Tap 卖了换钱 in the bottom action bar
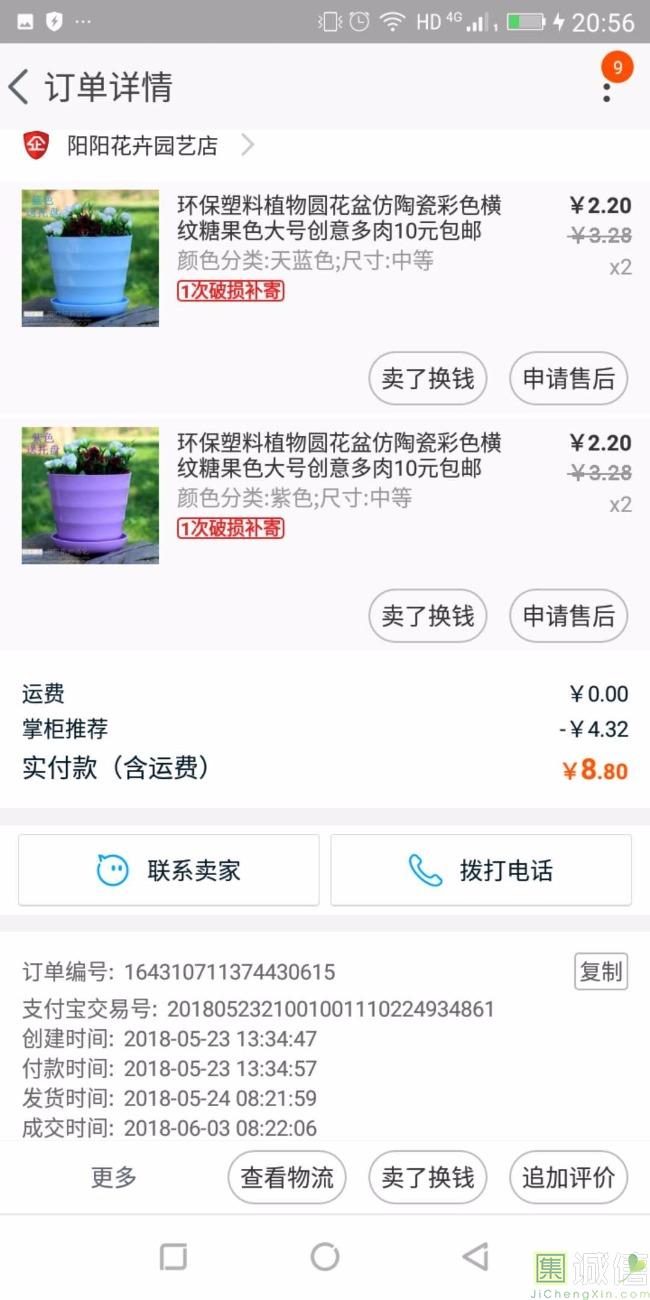Screen dimensions: 650x1300 point(427,1177)
